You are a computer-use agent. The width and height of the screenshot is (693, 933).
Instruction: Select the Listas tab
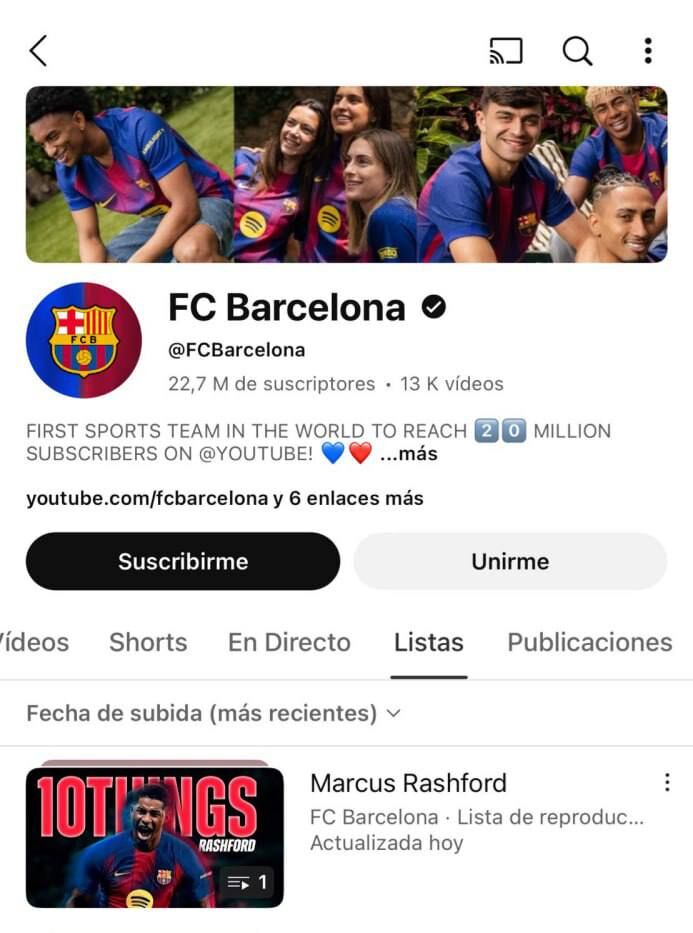point(429,642)
